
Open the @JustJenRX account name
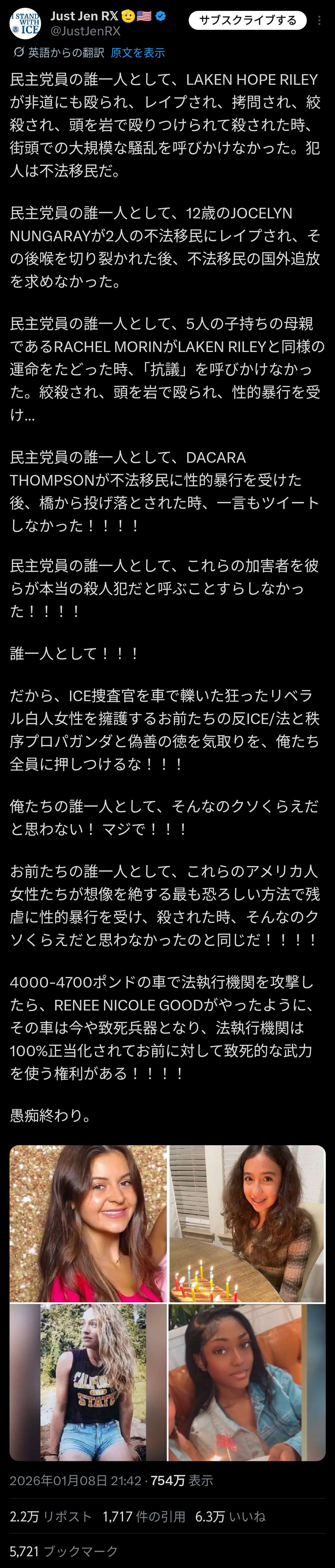85,31
